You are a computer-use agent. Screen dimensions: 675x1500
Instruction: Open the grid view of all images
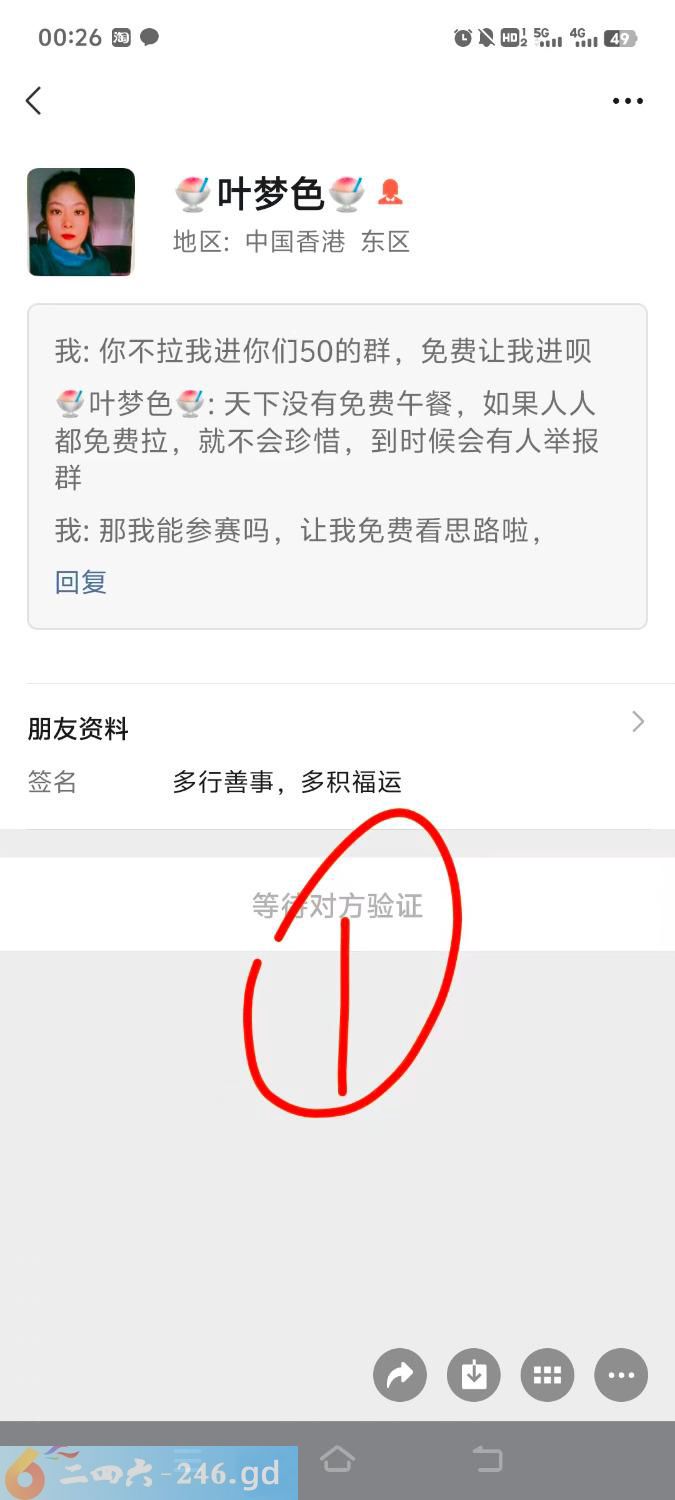tap(547, 1375)
